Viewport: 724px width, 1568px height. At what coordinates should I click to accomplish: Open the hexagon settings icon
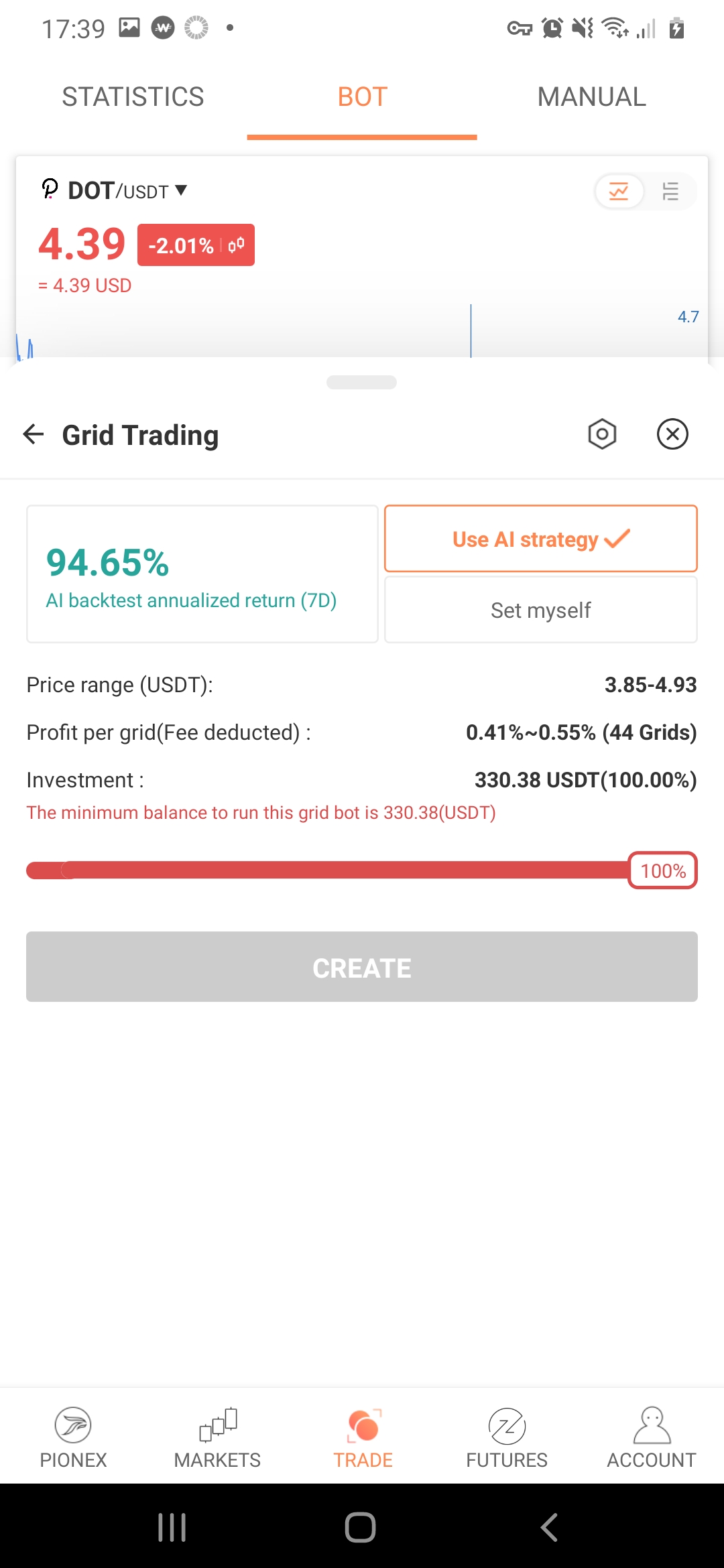pos(602,434)
